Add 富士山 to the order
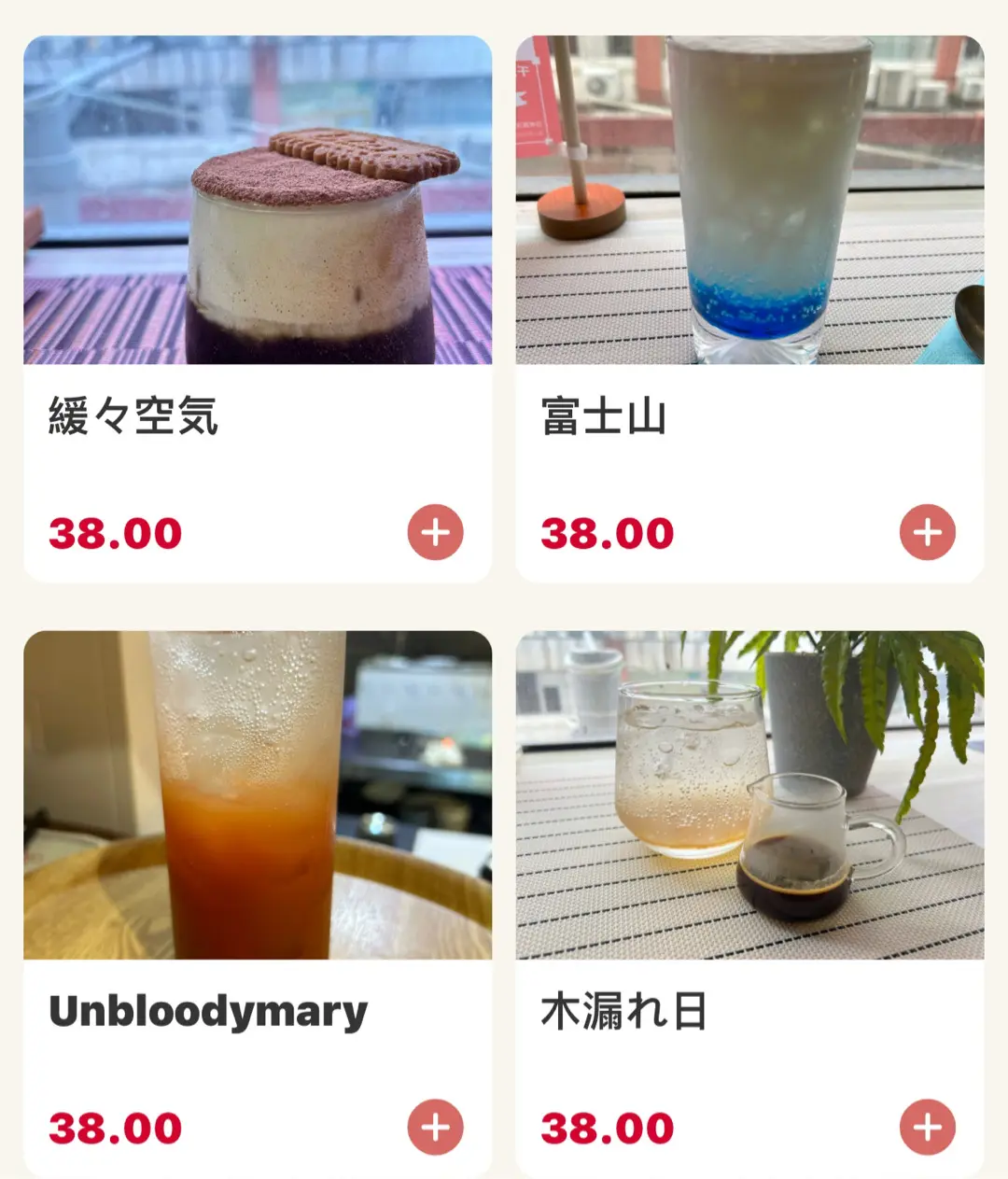The width and height of the screenshot is (1008, 1179). 927,532
